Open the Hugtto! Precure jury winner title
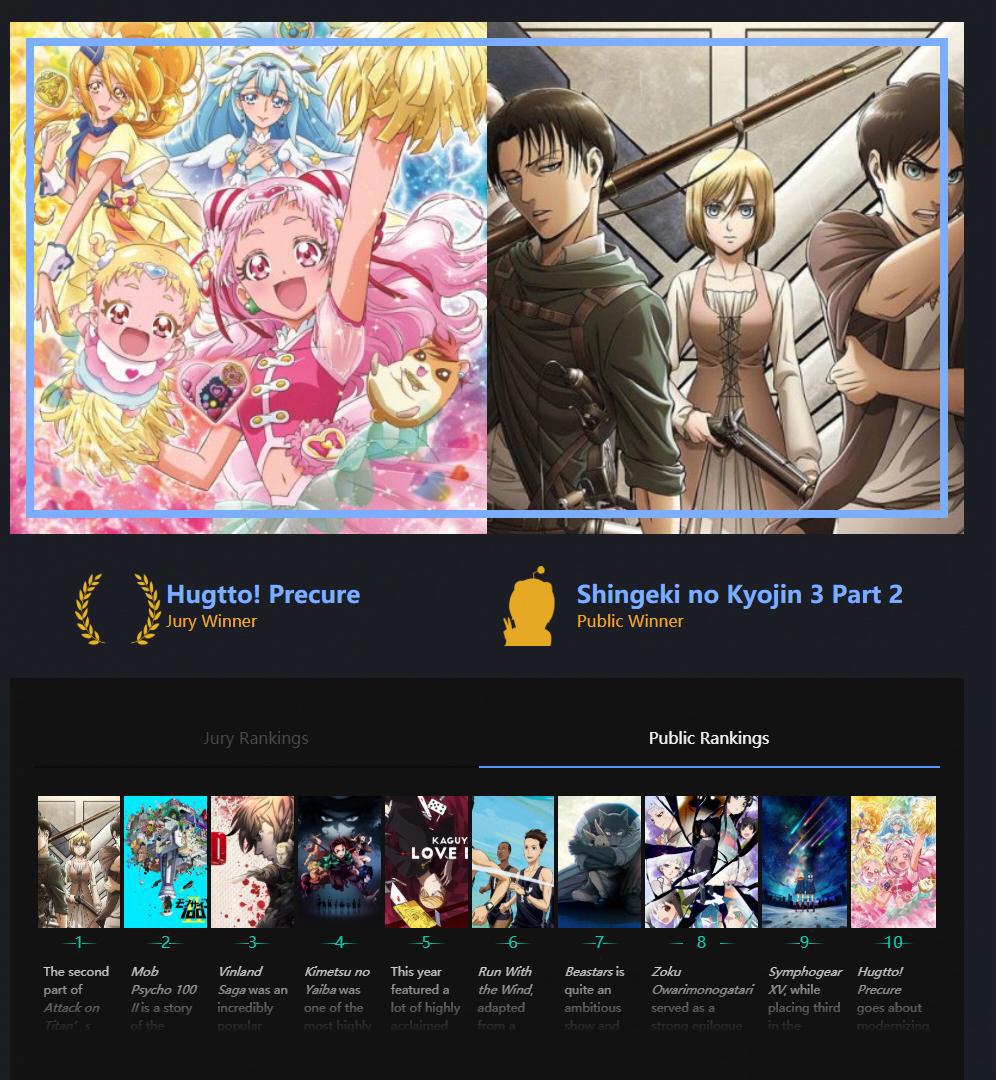 point(263,594)
